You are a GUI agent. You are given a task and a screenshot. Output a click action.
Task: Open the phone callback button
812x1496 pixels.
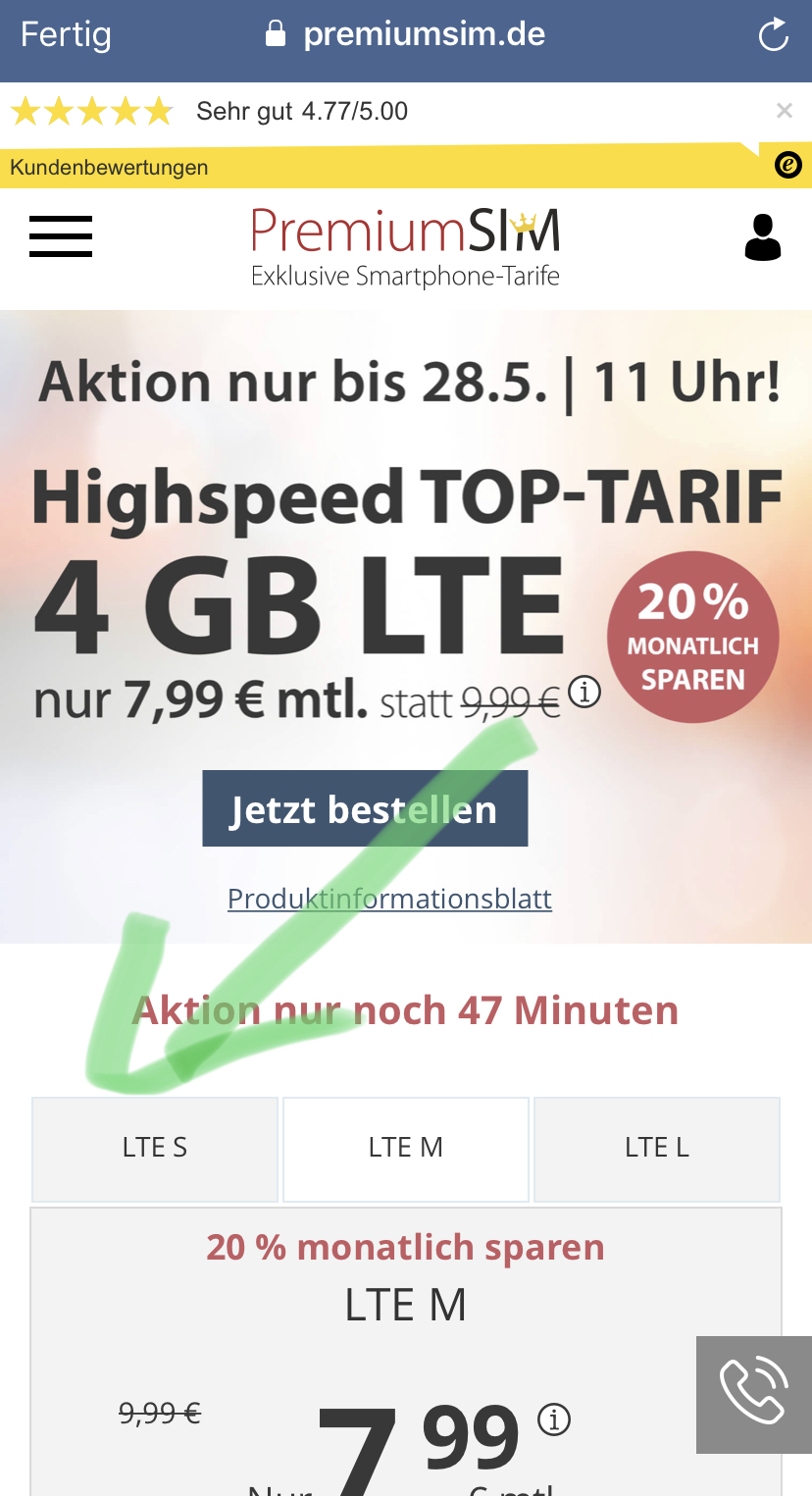754,1394
